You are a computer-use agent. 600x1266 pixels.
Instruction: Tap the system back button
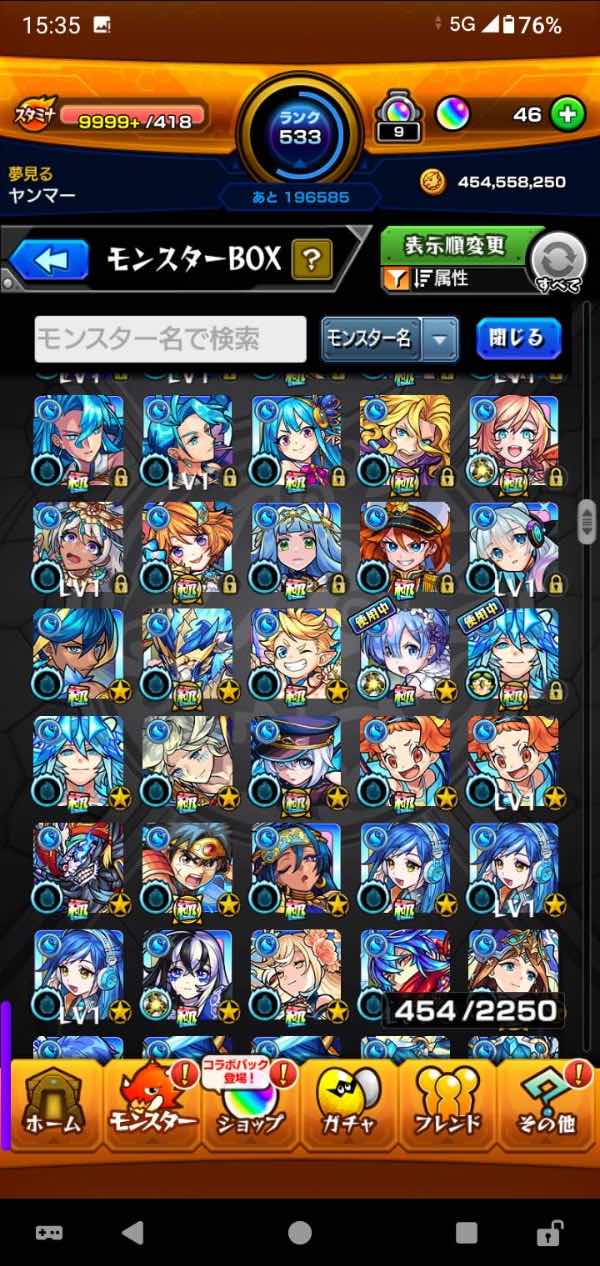(132, 1232)
